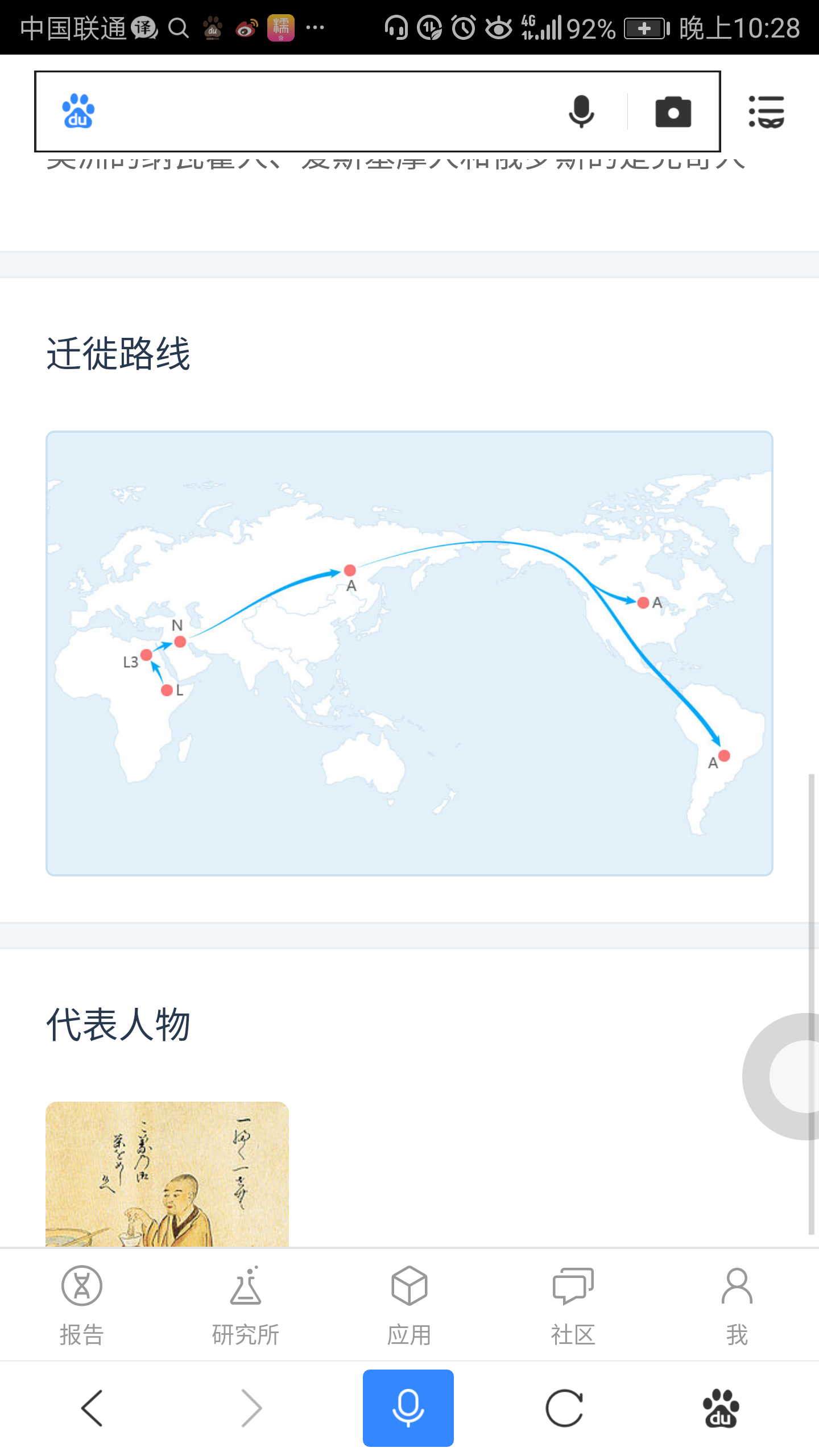Start voice search from the search bar microphone
The height and width of the screenshot is (1456, 819).
pos(581,111)
